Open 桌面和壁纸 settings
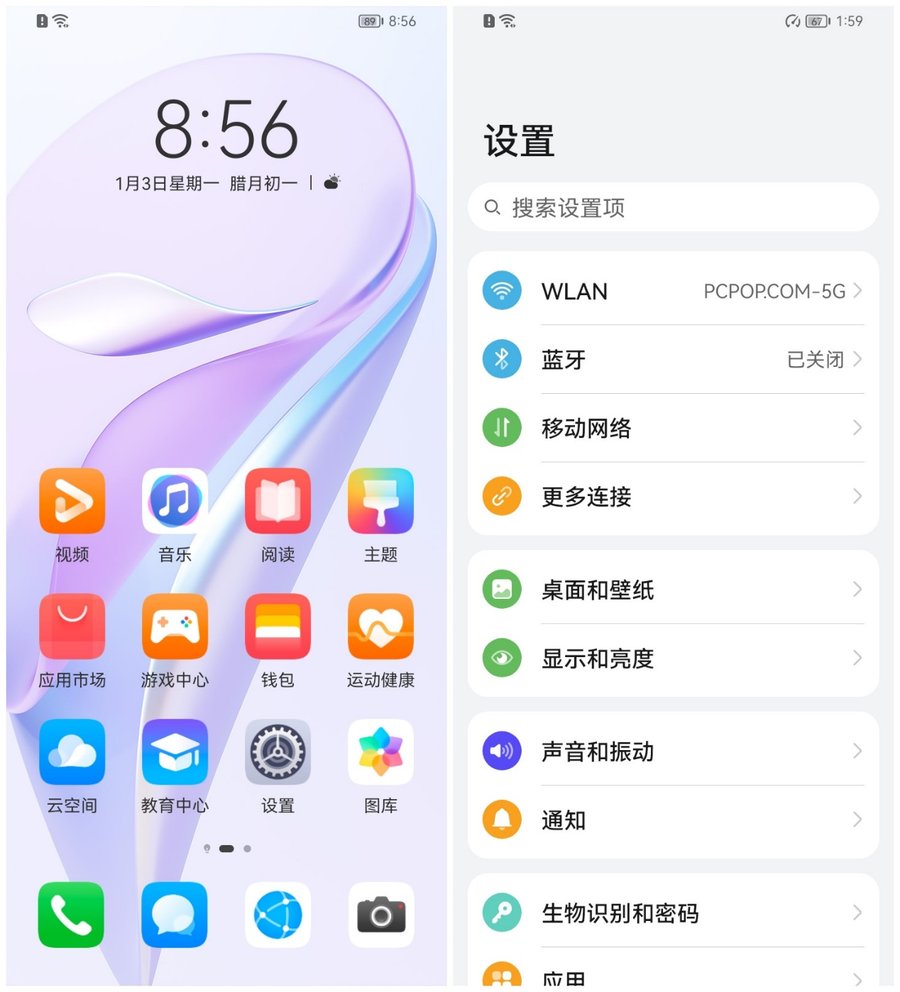The width and height of the screenshot is (900, 992). pyautogui.click(x=673, y=589)
